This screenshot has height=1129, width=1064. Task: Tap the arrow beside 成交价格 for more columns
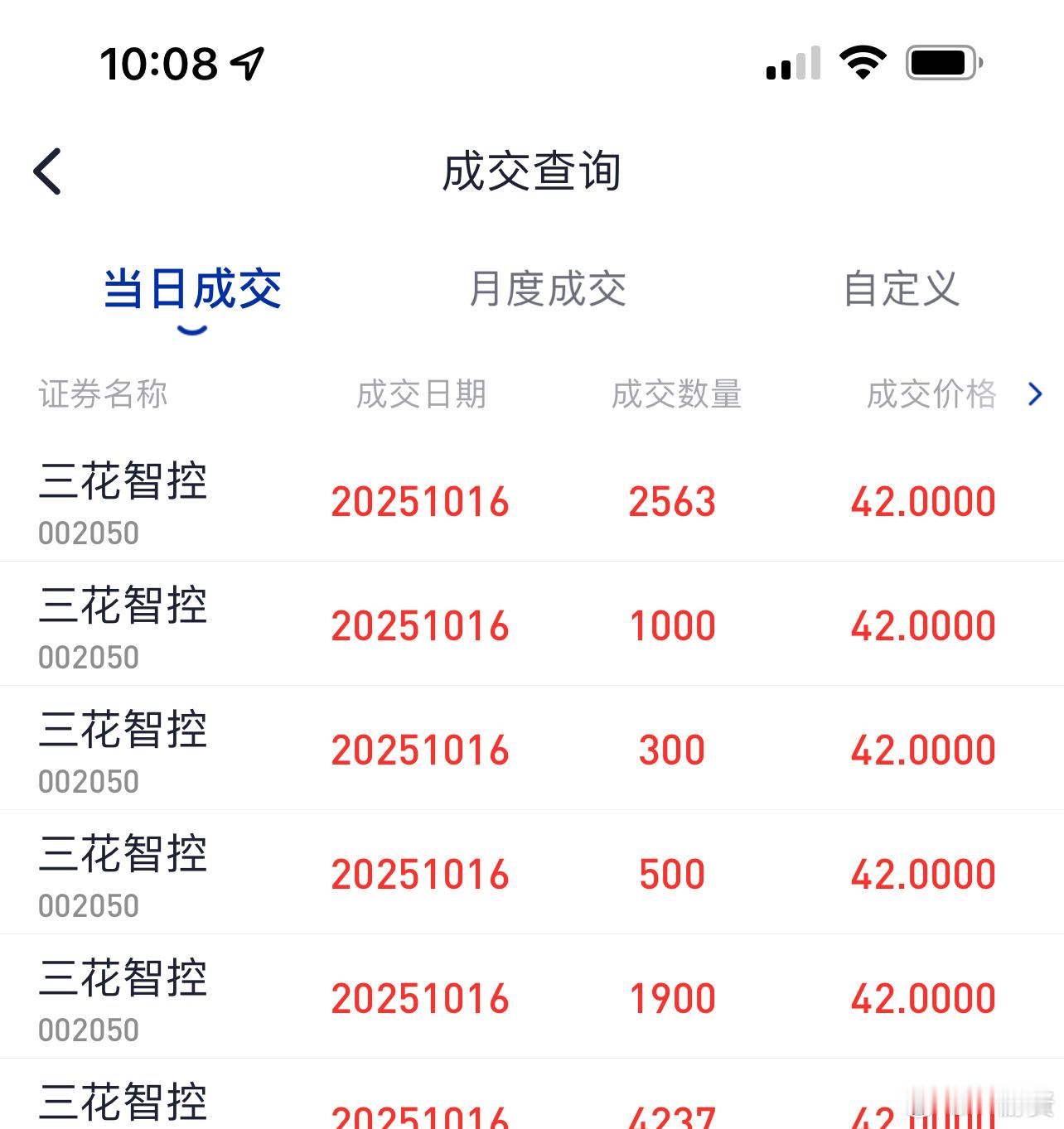coord(1035,394)
